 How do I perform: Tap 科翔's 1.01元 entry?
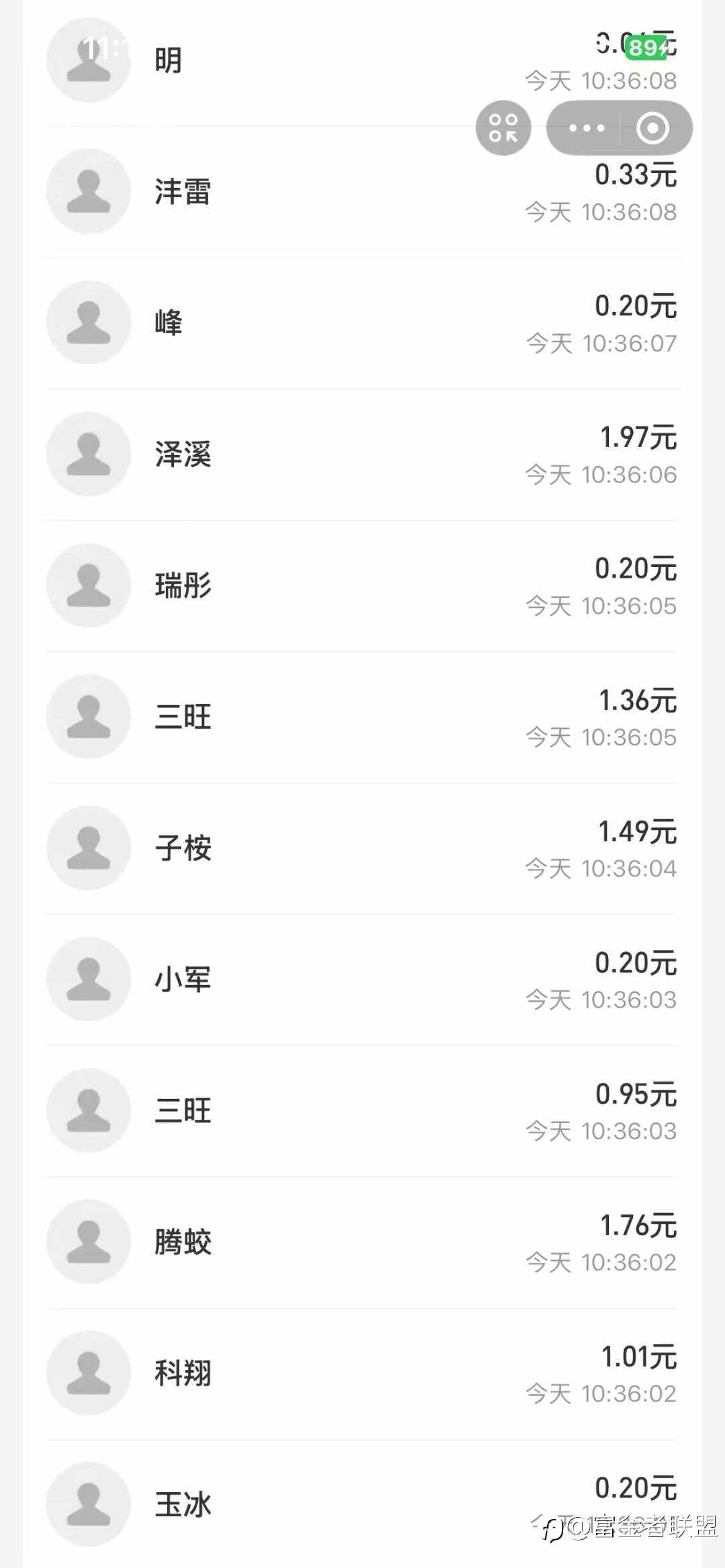click(362, 1373)
